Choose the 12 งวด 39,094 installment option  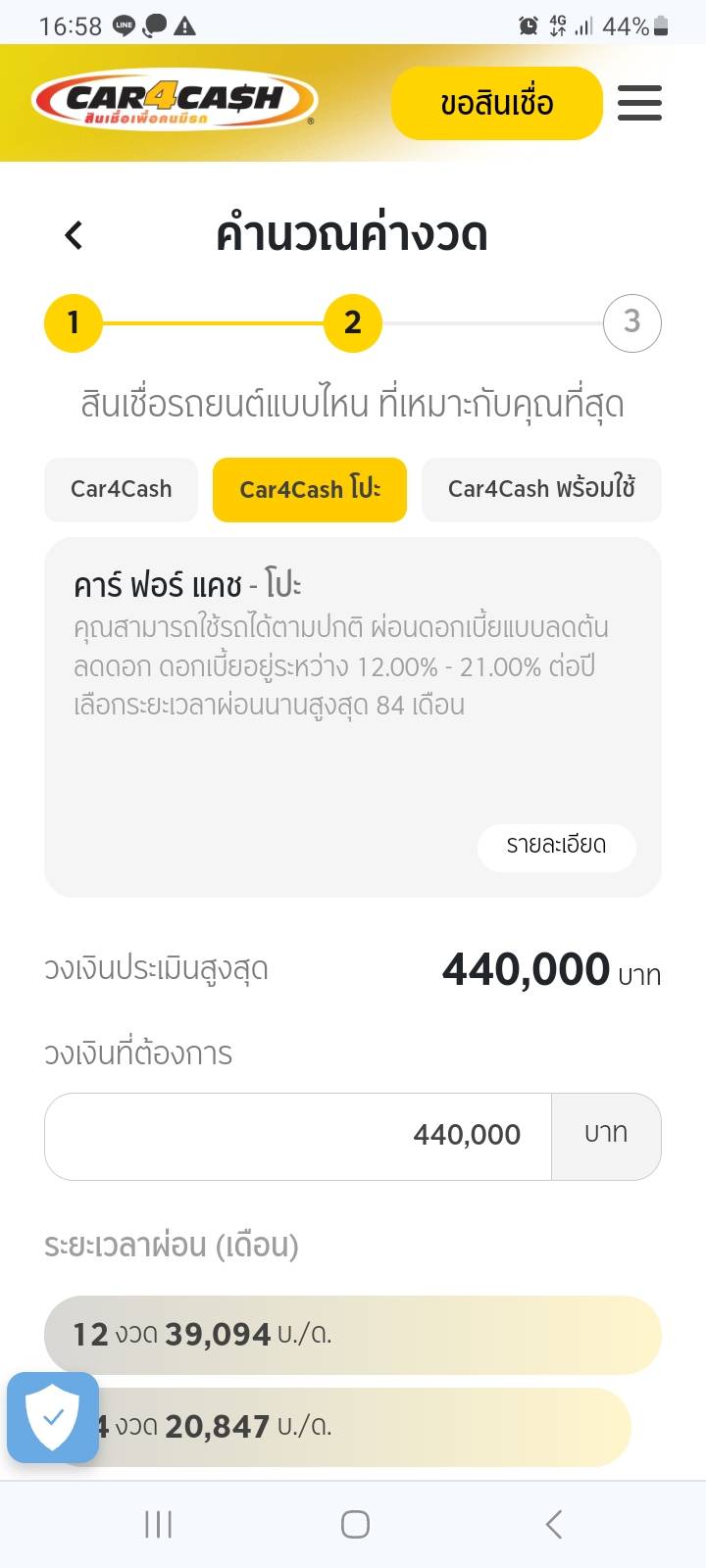click(x=353, y=1335)
